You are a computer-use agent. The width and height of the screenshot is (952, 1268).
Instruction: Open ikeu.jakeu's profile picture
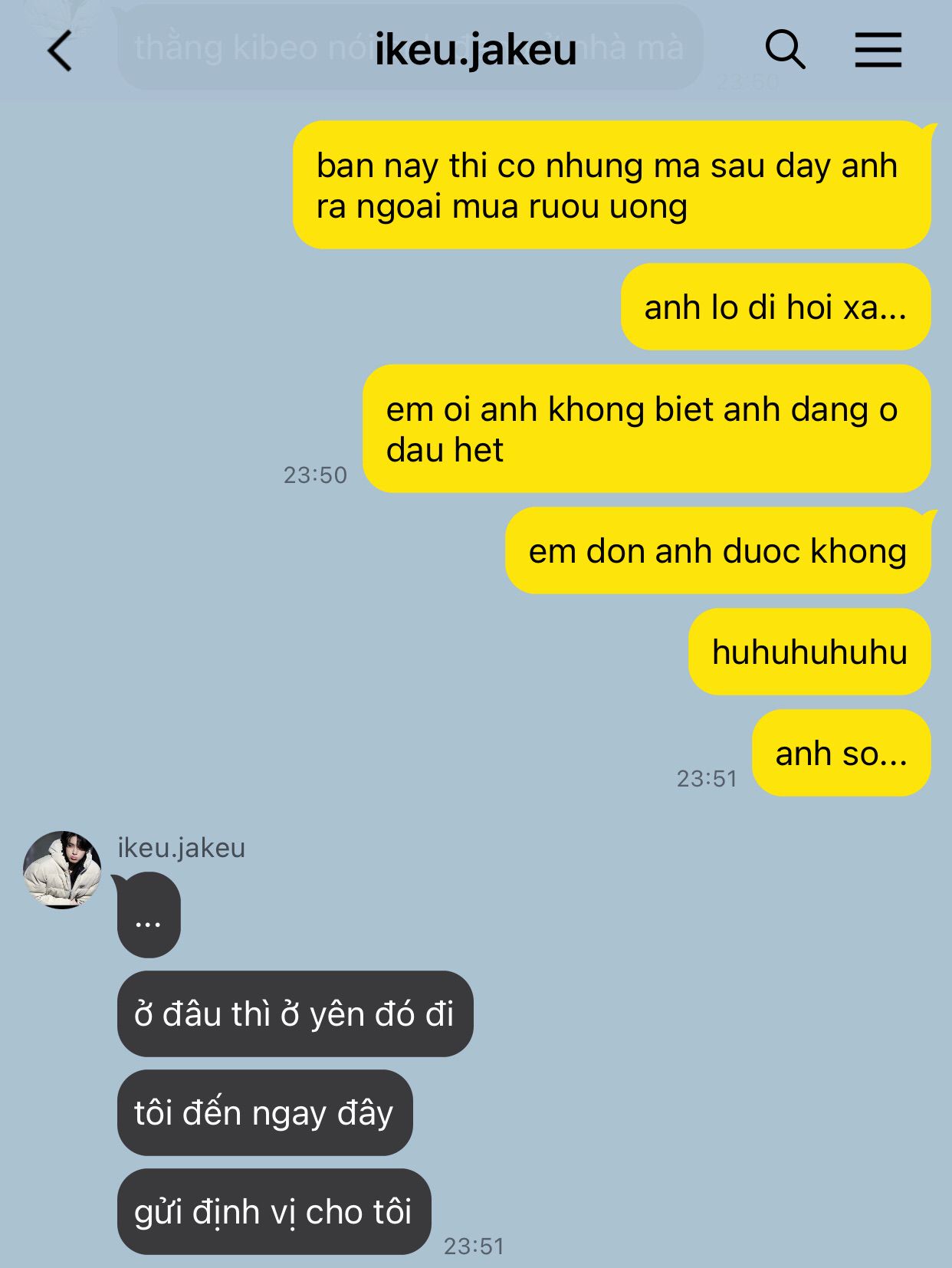62,869
